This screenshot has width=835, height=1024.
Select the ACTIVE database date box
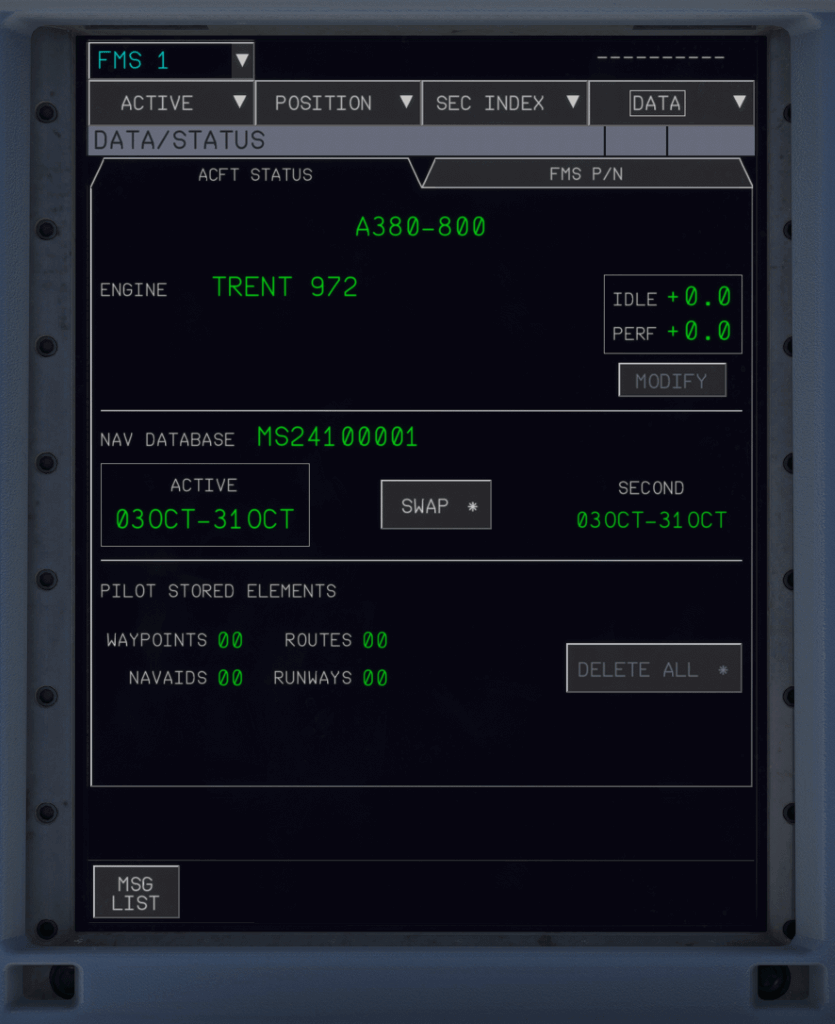pyautogui.click(x=205, y=505)
